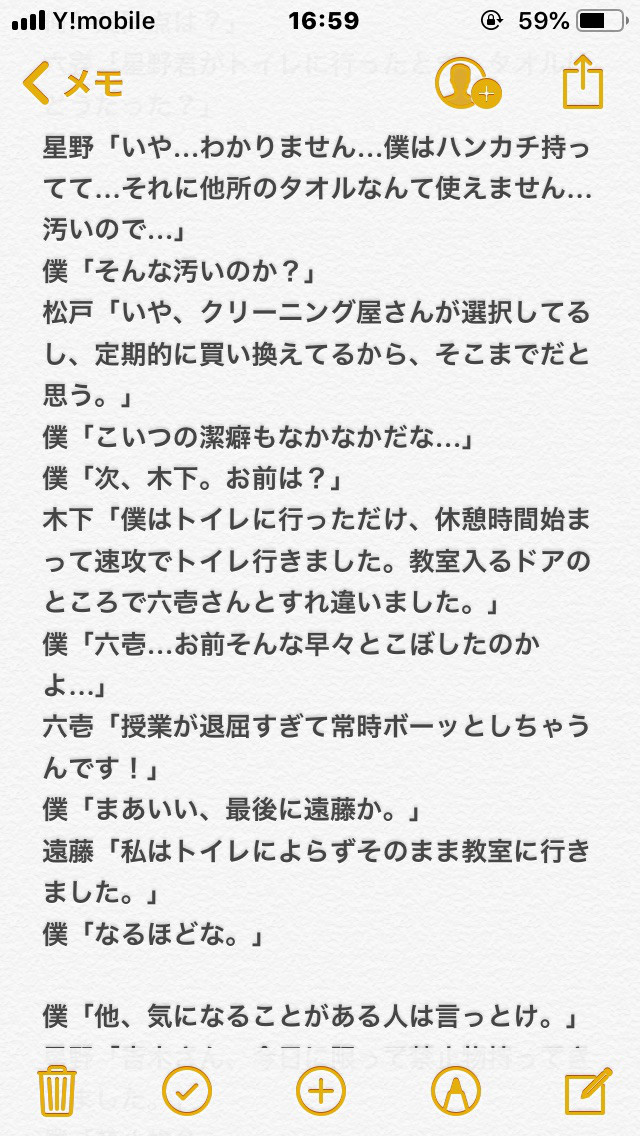Viewport: 640px width, 1136px height.
Task: Go back to the メモ list
Action: click(x=72, y=84)
